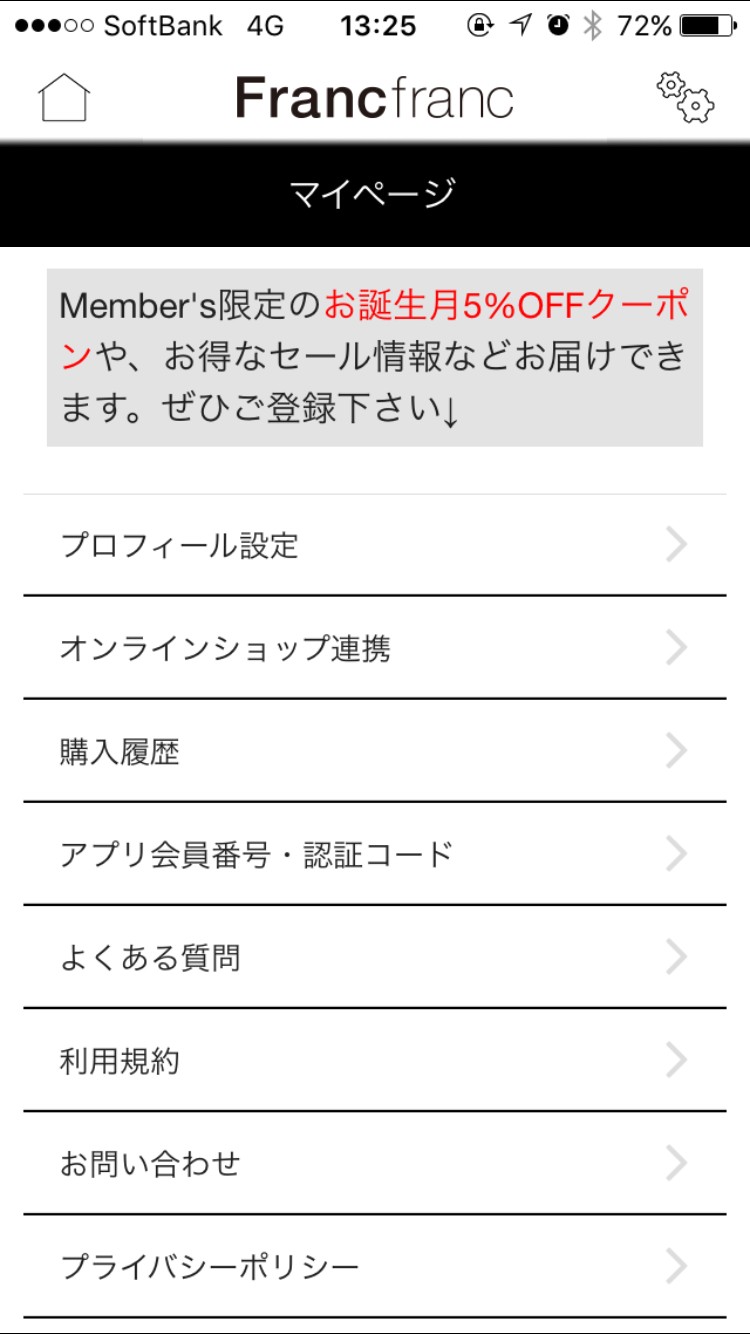
Task: Open プロフィール設定 row
Action: [374, 545]
